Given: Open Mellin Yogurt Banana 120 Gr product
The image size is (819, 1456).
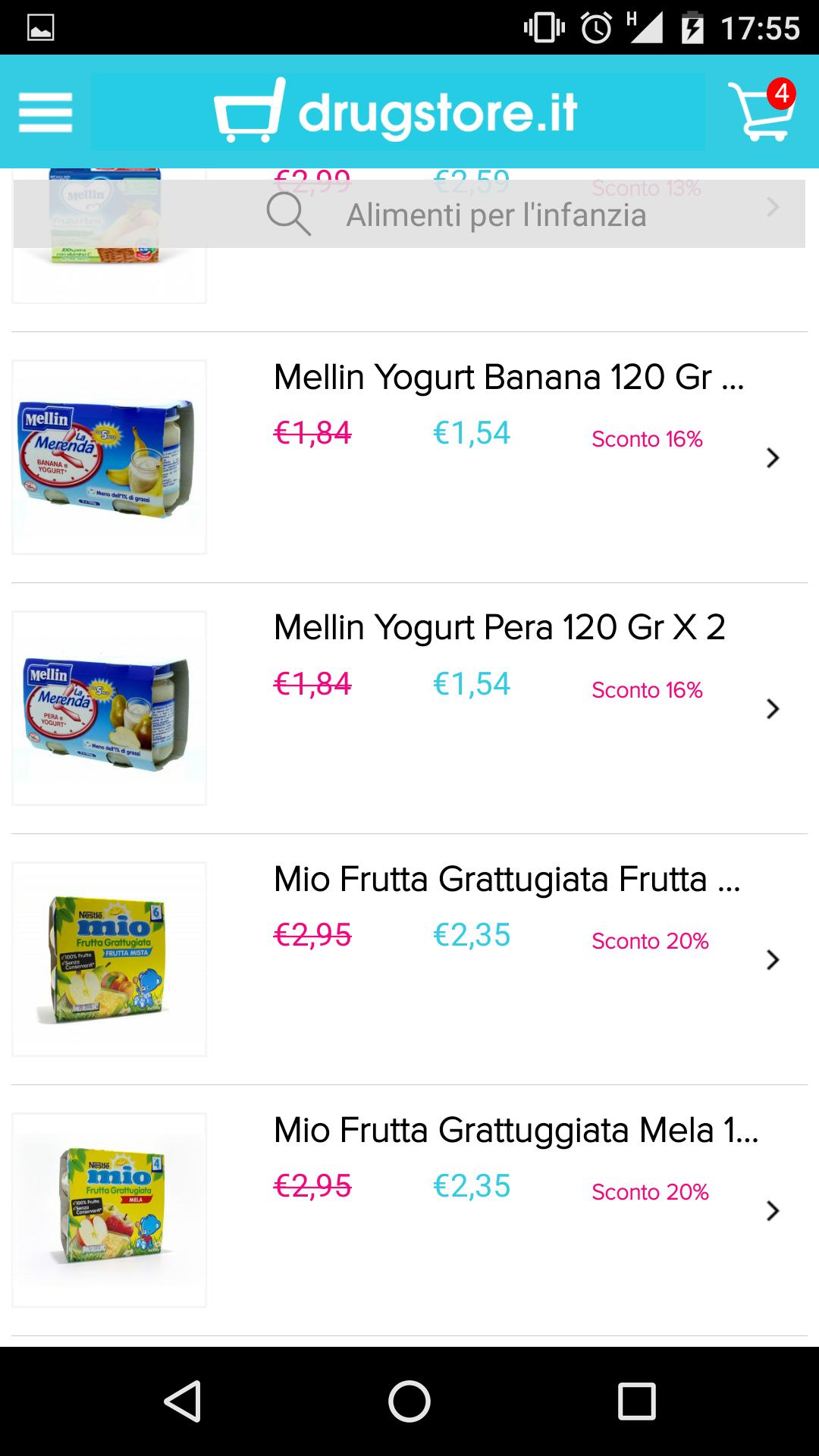Looking at the screenshot, I should point(508,378).
